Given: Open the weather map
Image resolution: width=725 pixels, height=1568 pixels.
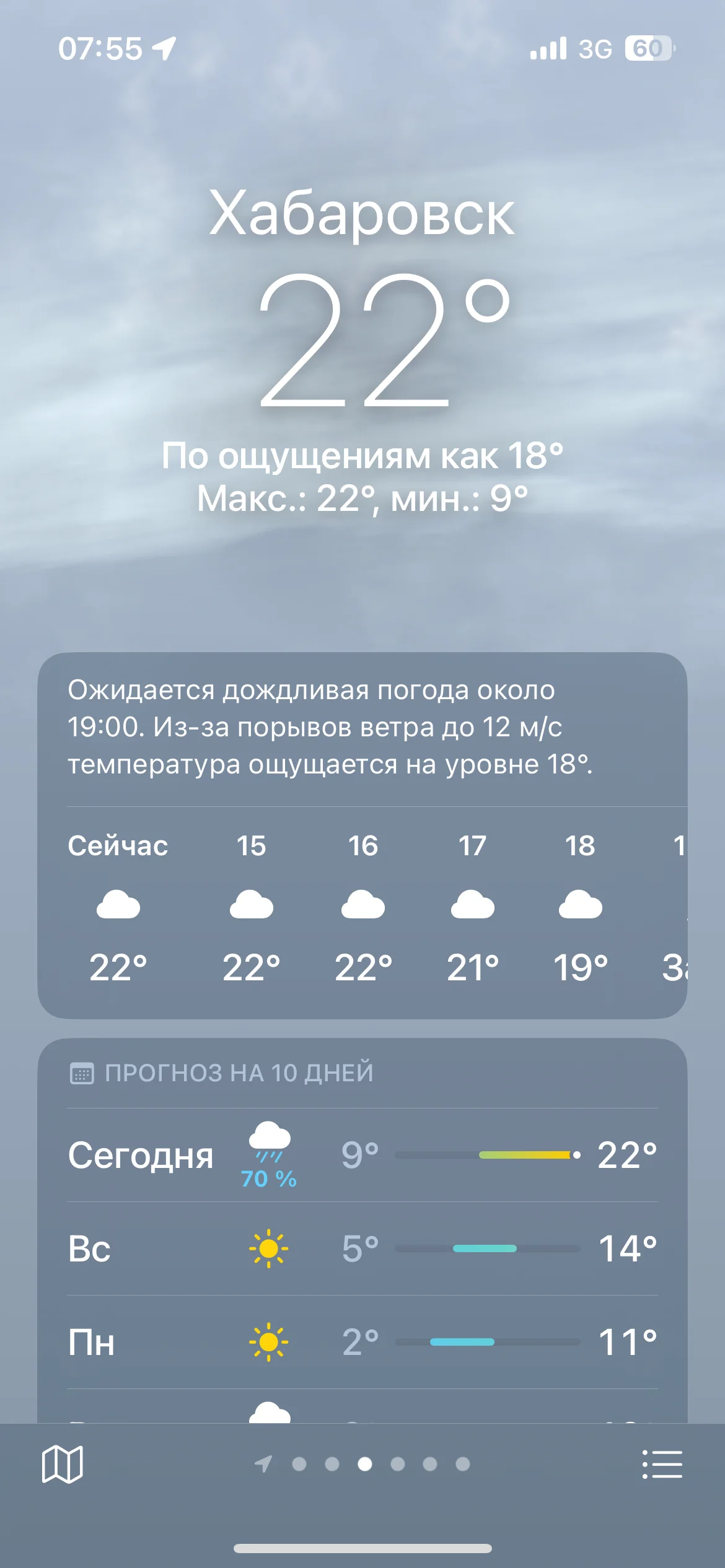Looking at the screenshot, I should (x=62, y=1464).
